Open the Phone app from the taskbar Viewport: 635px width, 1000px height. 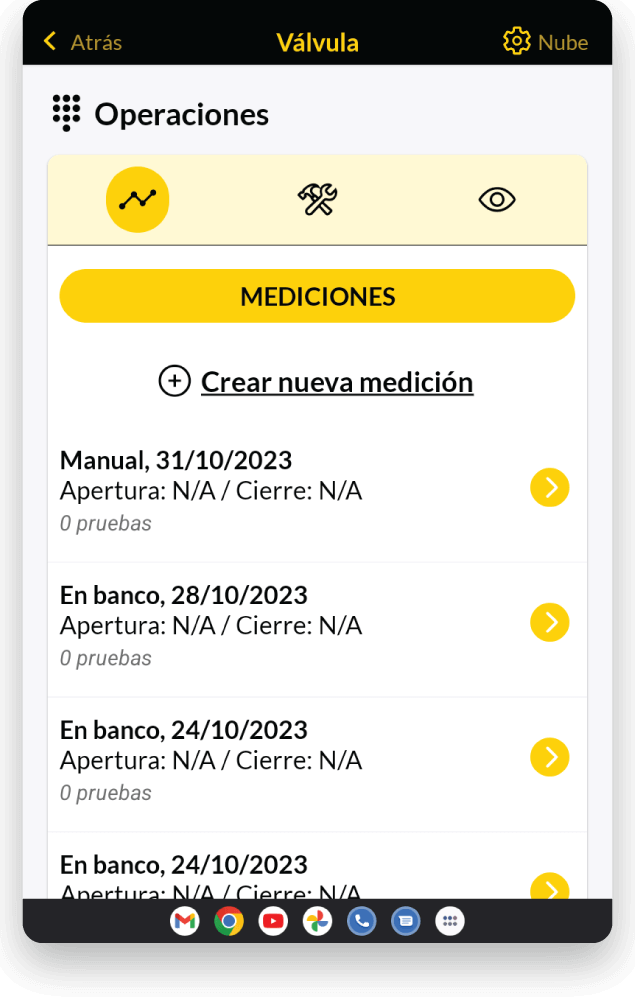[x=362, y=922]
